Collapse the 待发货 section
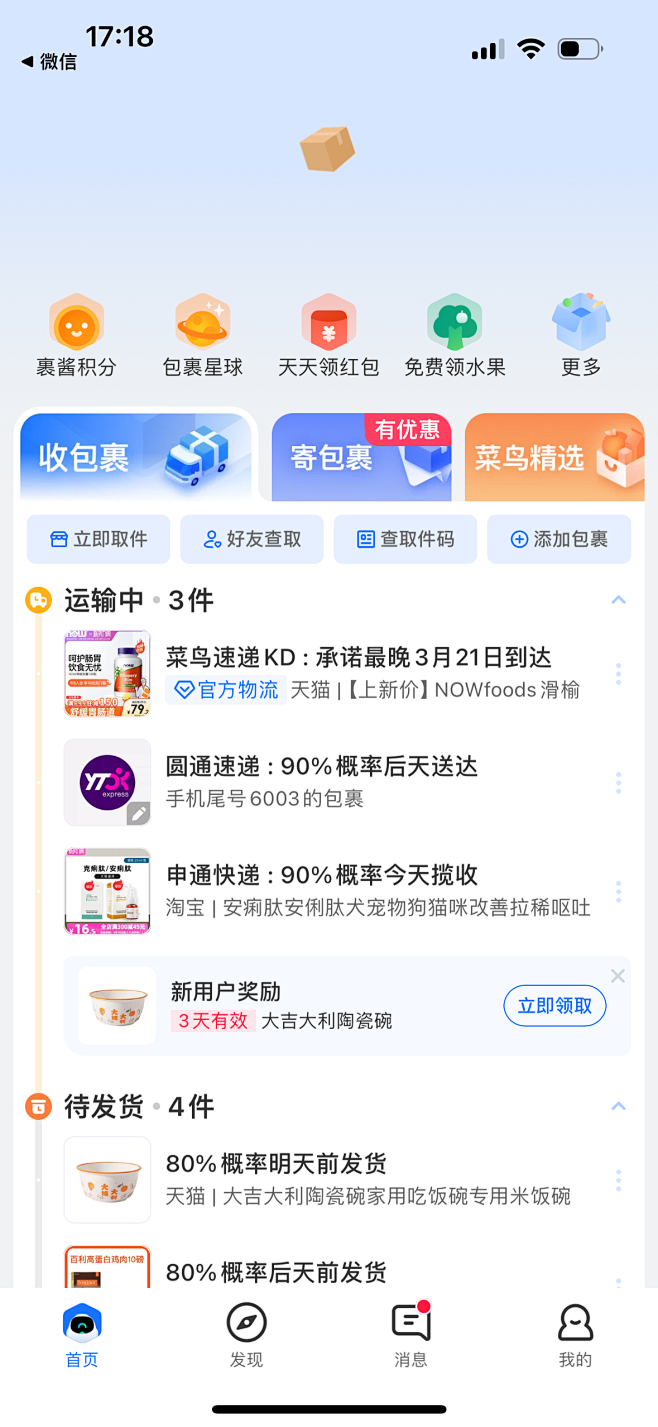 click(618, 1106)
